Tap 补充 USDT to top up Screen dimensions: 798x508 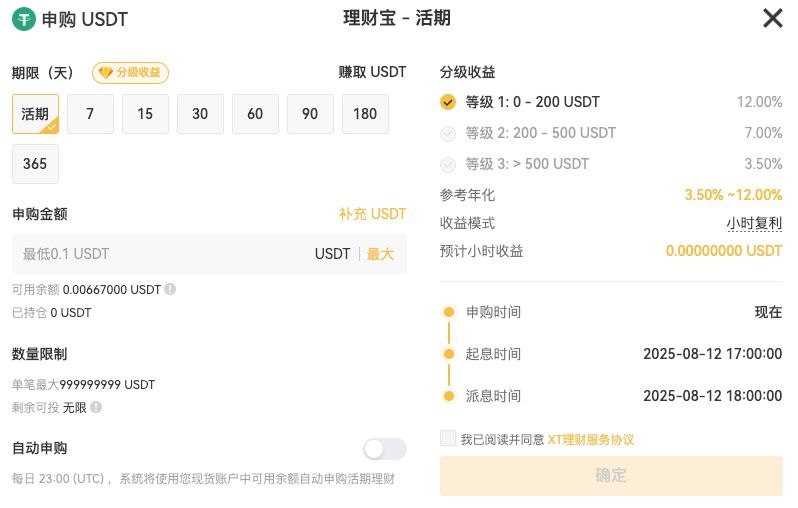pos(372,214)
